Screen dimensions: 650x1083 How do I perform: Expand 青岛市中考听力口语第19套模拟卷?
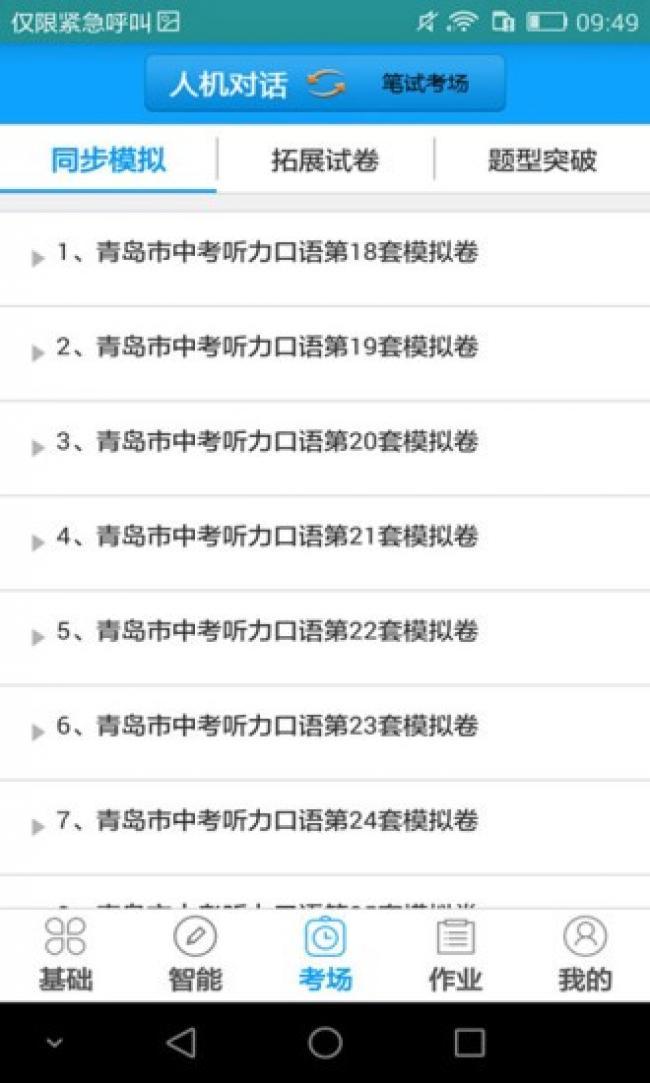[266, 348]
